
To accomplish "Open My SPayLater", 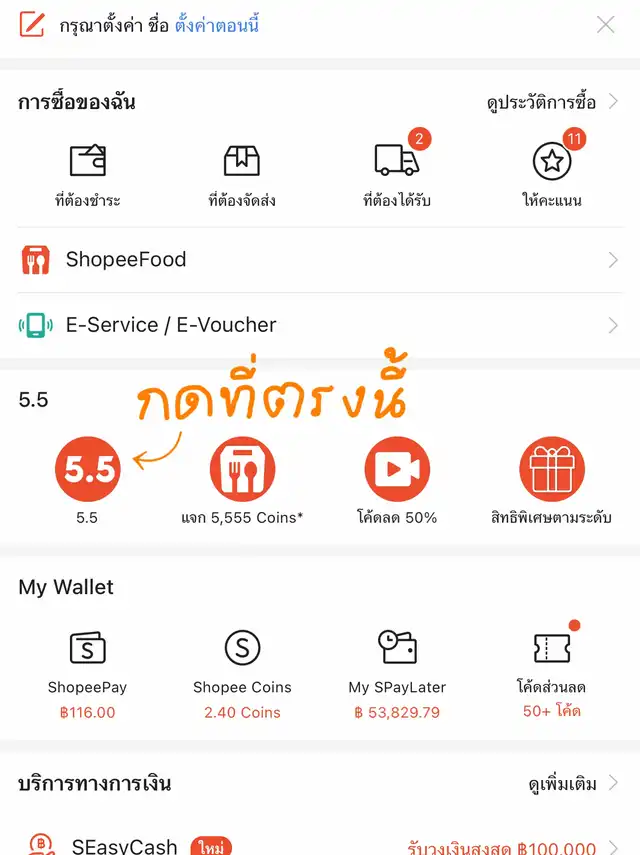I will point(397,662).
